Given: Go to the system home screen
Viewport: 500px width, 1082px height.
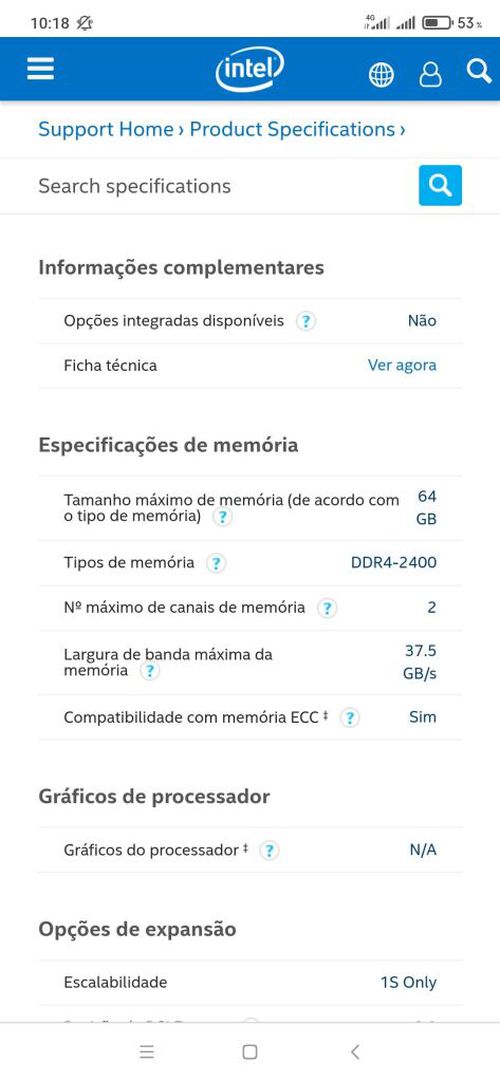Looking at the screenshot, I should coord(250,1052).
